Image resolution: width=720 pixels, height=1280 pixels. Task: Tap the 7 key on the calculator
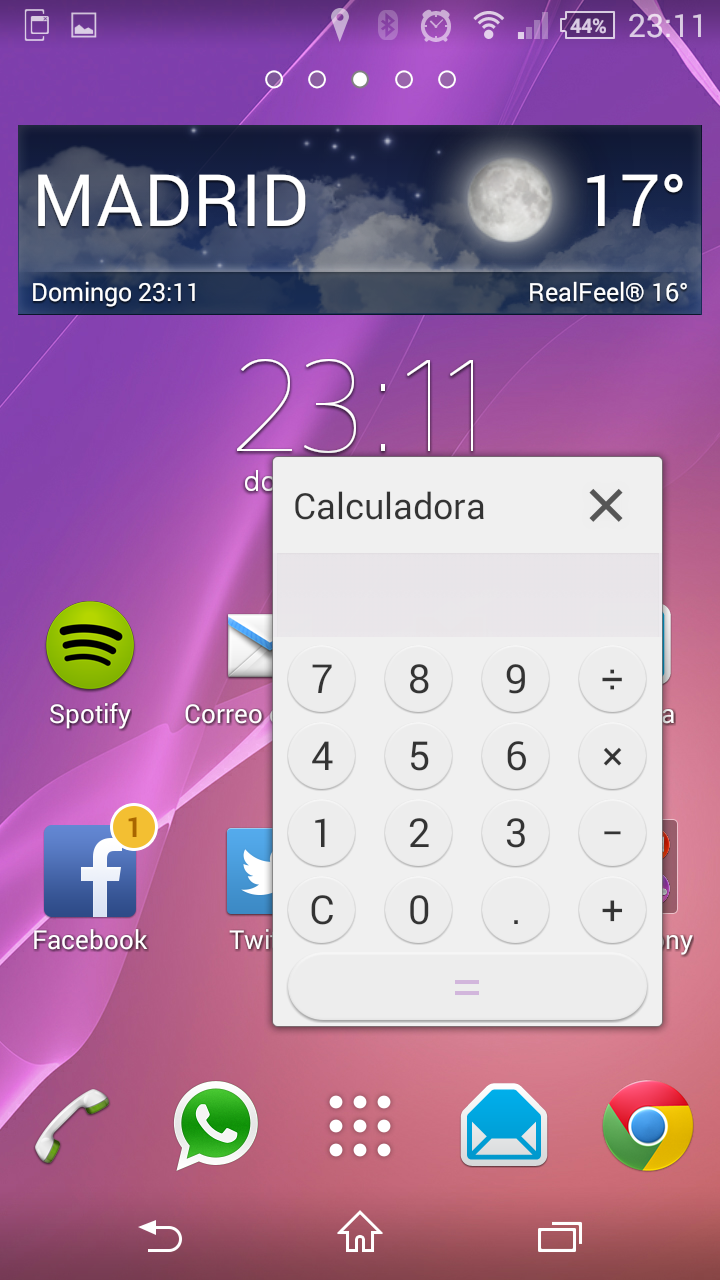[322, 680]
